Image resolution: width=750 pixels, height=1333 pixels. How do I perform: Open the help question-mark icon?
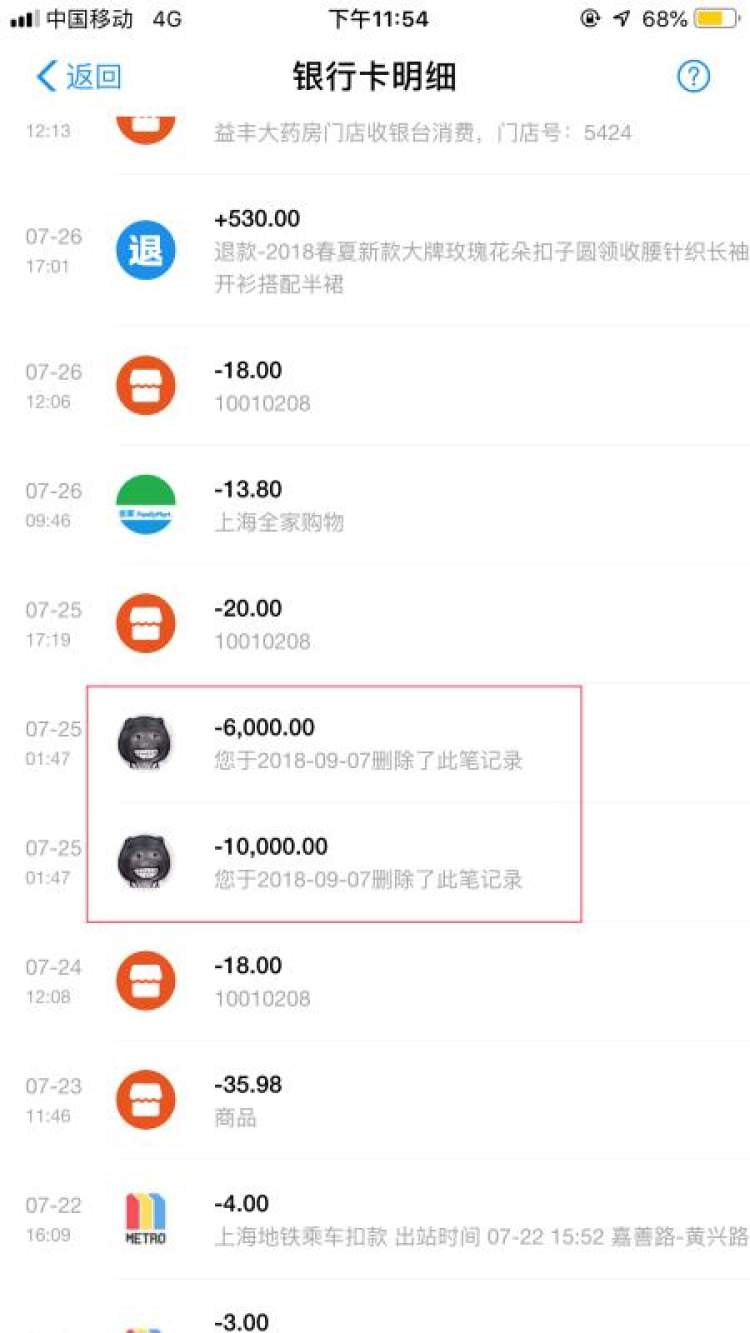pos(693,77)
